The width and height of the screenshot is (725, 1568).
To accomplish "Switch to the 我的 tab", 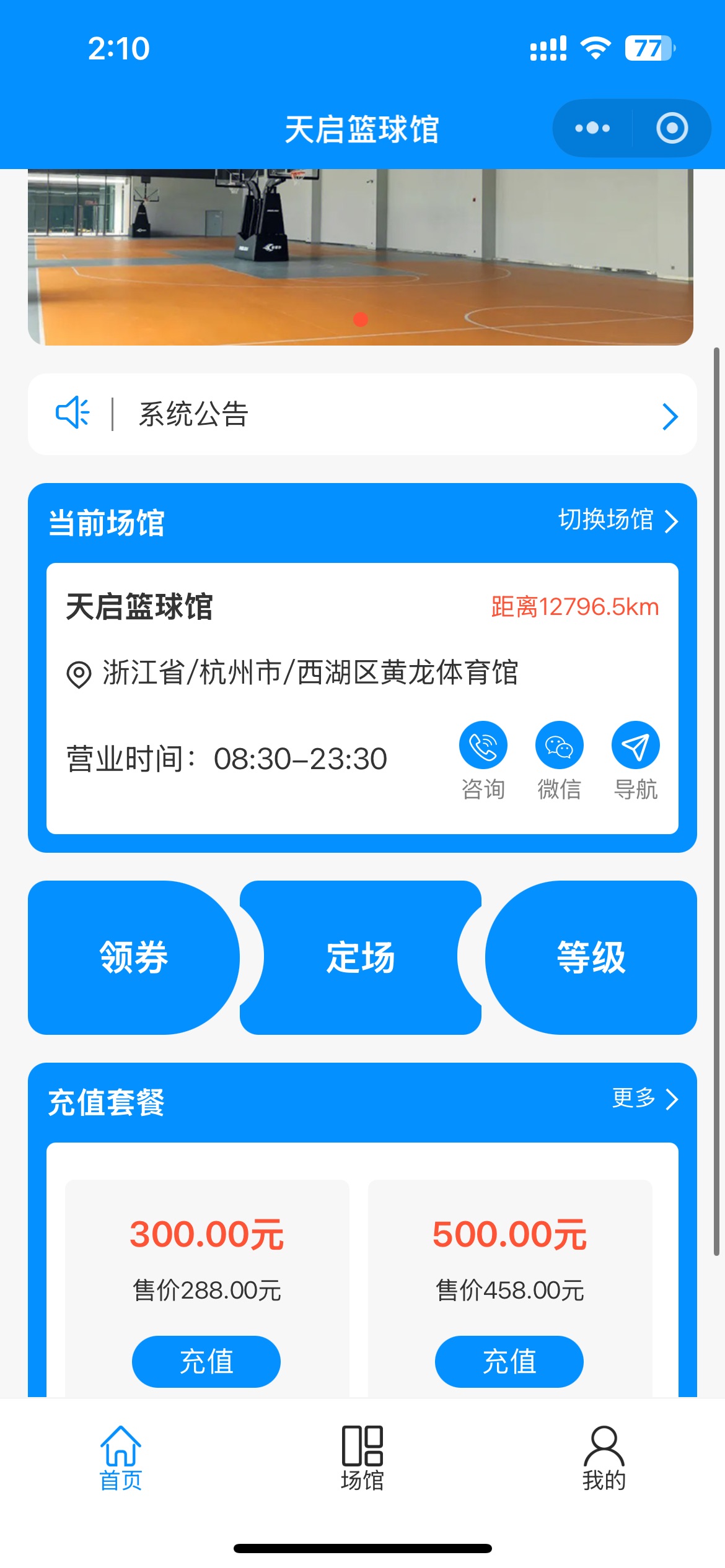I will (604, 1458).
